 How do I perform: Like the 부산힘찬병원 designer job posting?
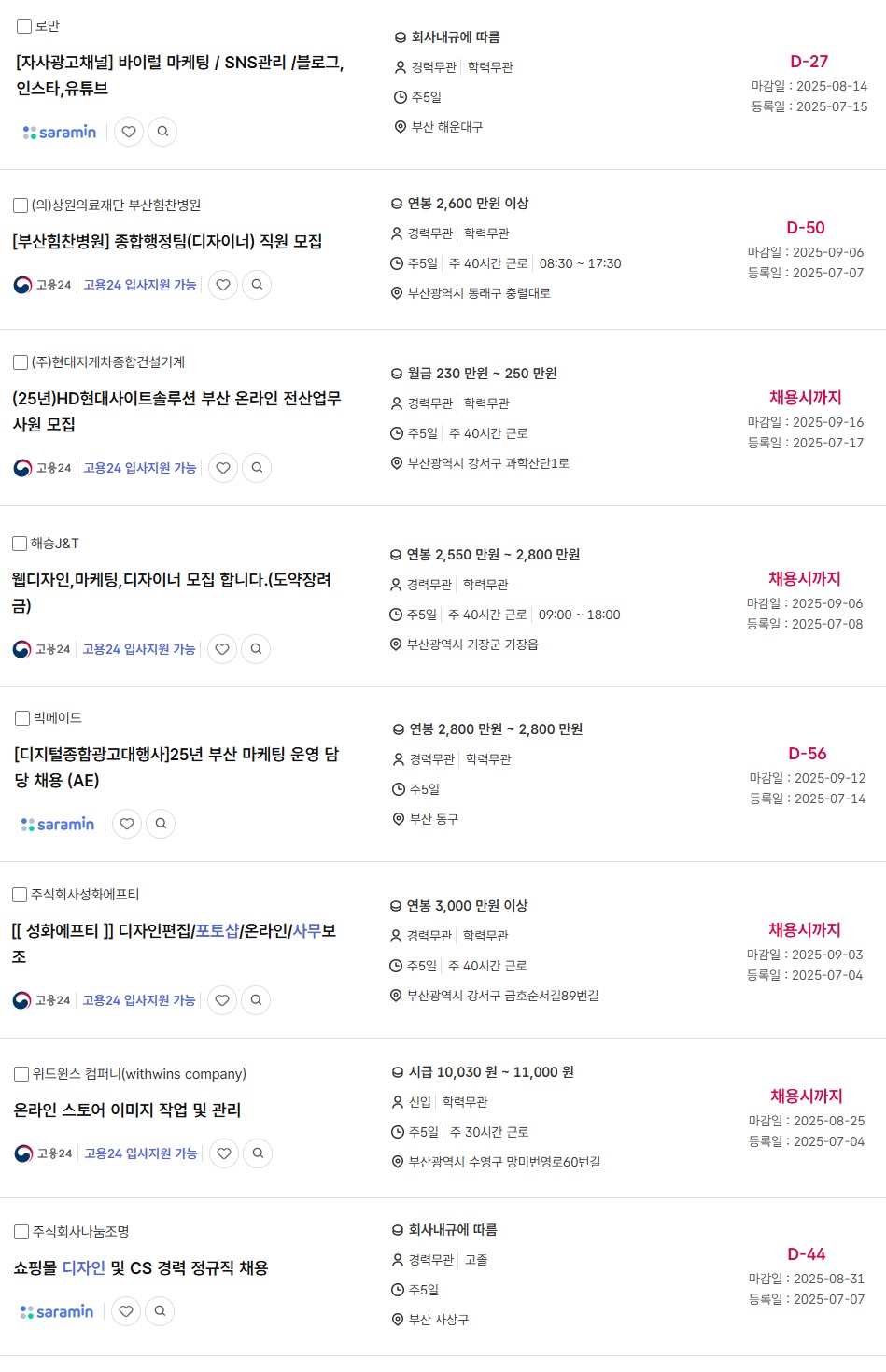click(223, 285)
